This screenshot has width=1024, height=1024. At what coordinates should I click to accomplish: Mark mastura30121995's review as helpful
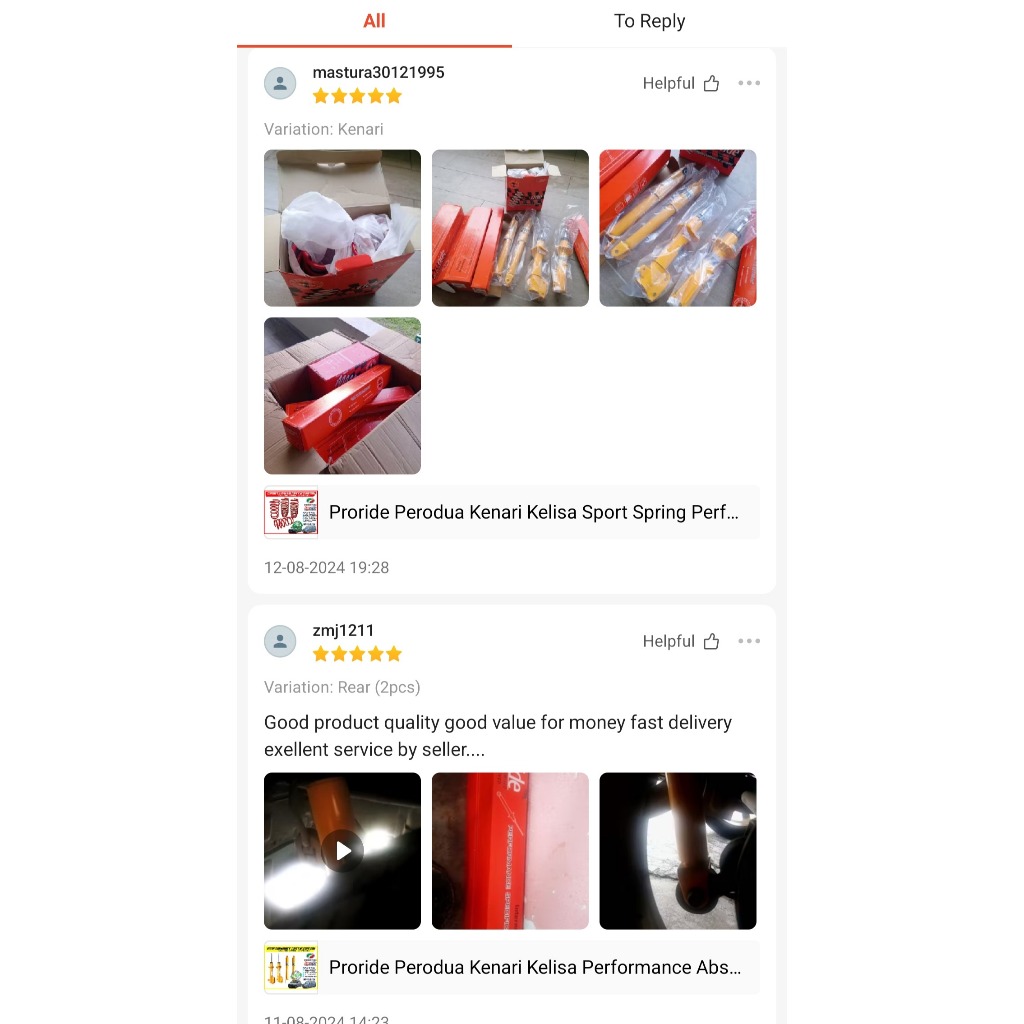point(681,84)
